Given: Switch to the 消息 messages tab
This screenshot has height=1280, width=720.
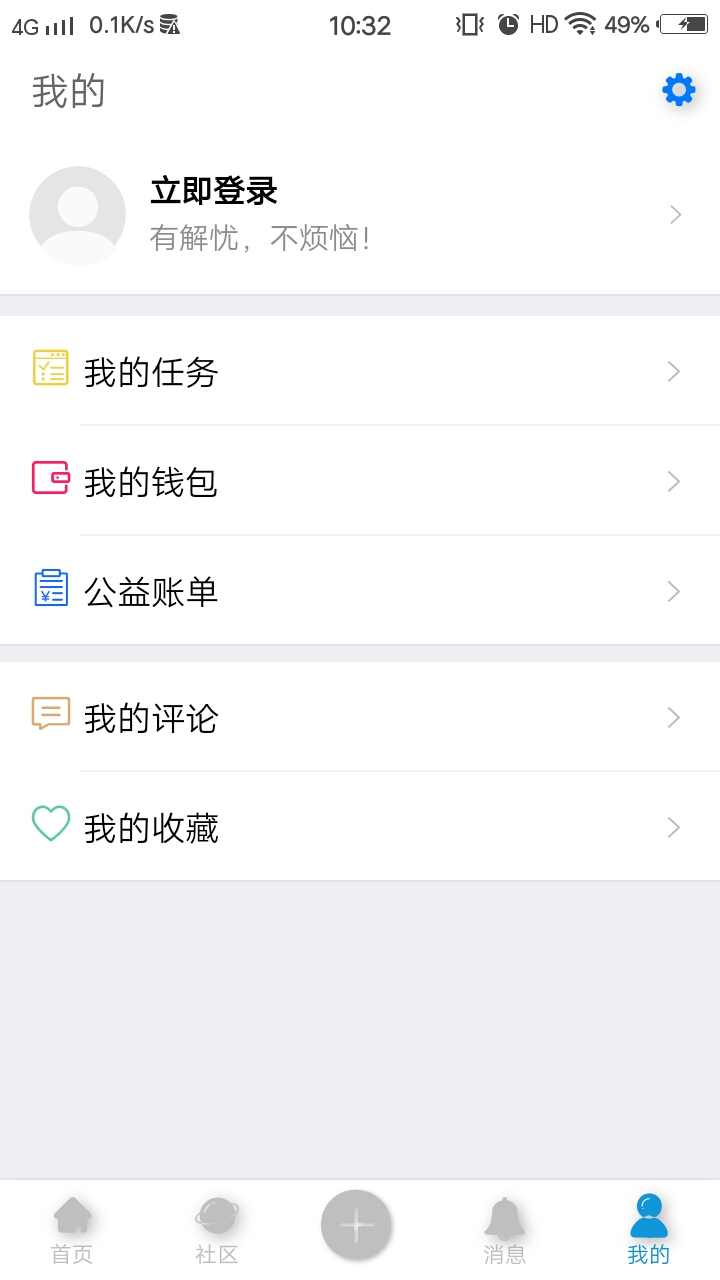Looking at the screenshot, I should coord(504,1230).
